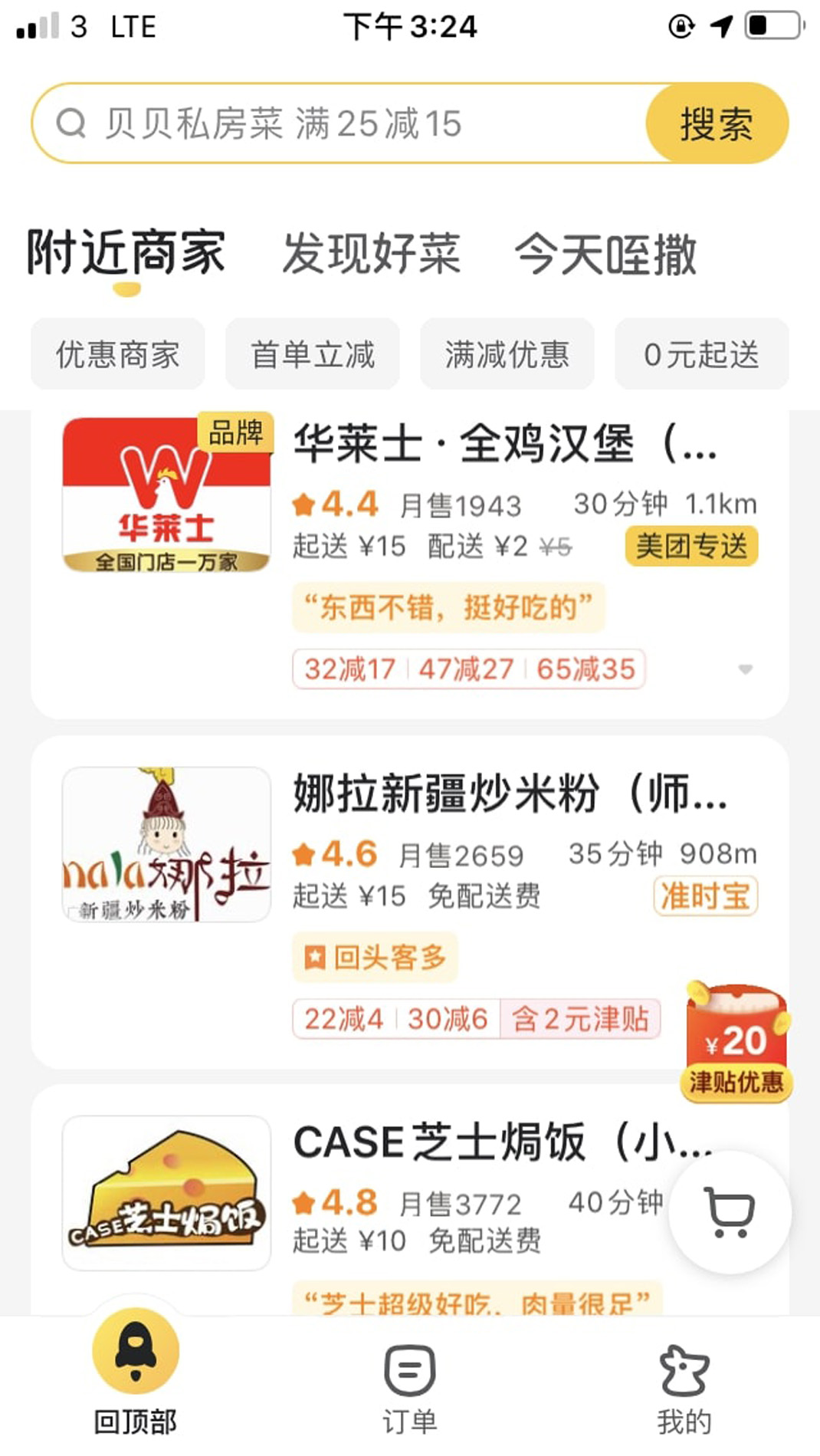Tap the search field with 贝贝私房菜 hint
This screenshot has height=1456, width=820.
[337, 123]
